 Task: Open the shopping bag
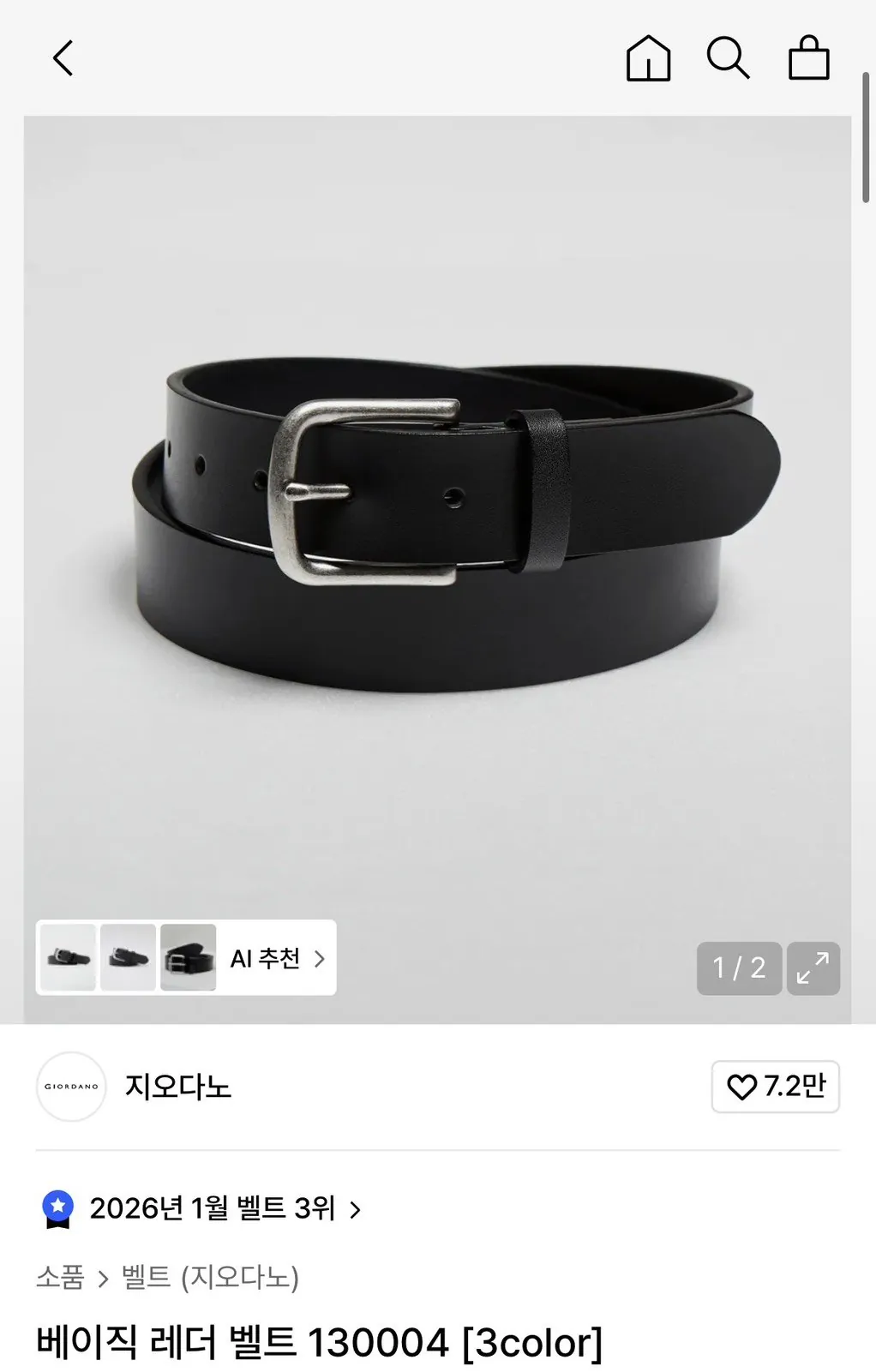808,59
